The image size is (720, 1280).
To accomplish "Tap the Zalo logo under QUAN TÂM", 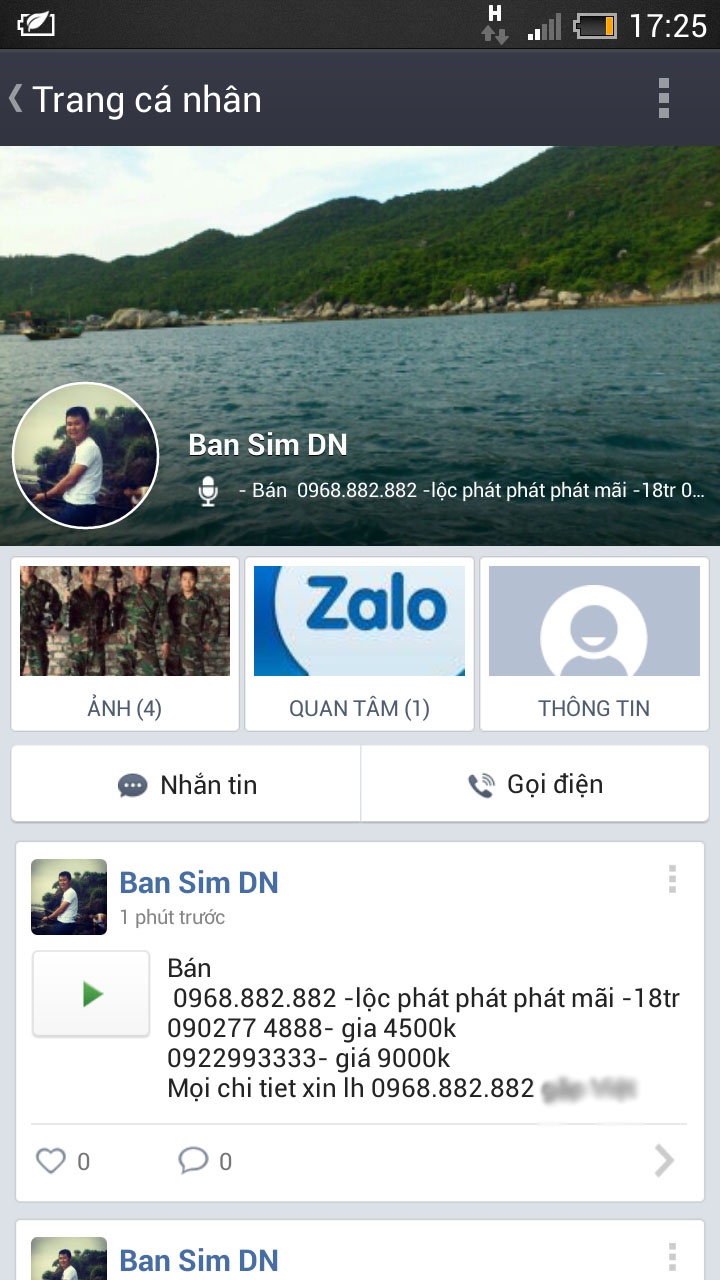I will click(x=359, y=620).
